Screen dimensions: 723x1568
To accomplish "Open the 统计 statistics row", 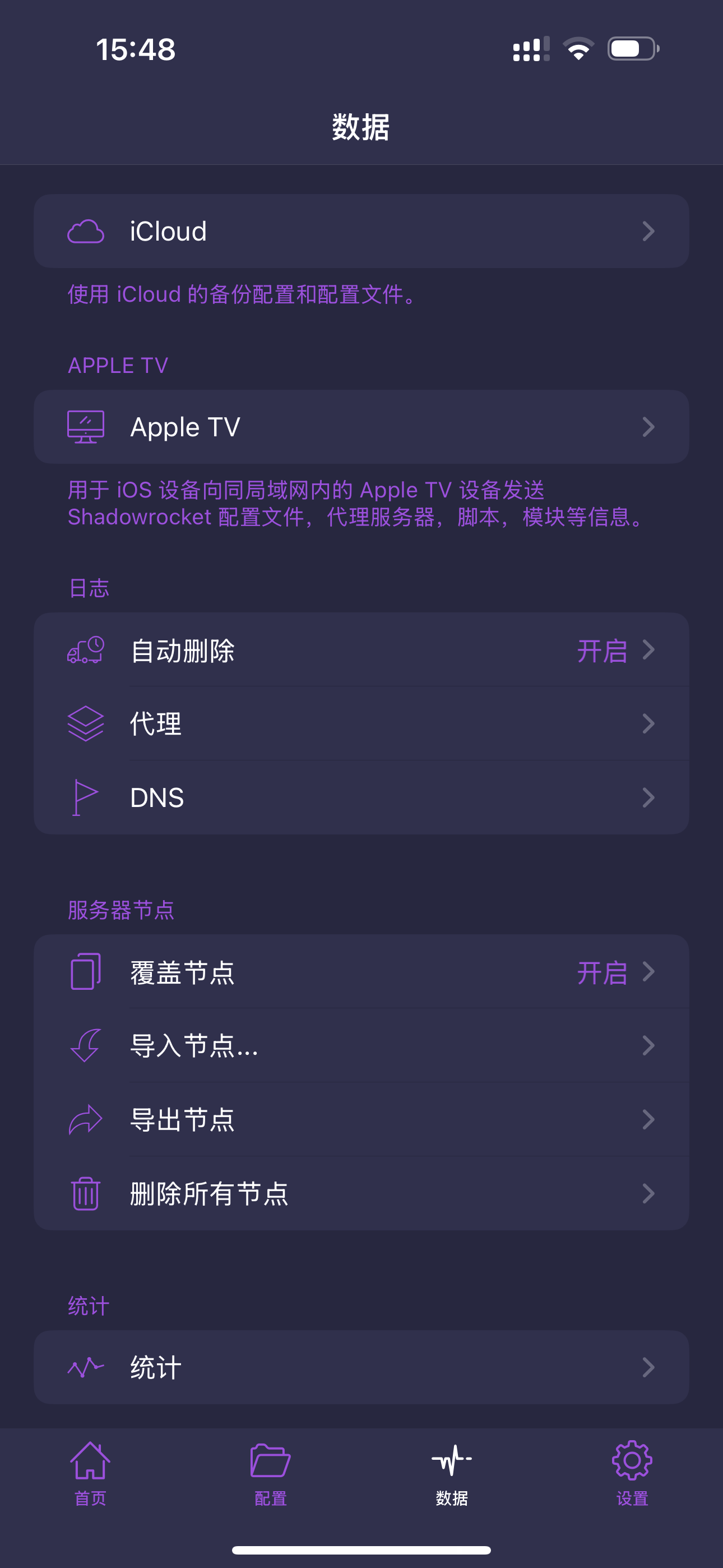I will point(361,1367).
